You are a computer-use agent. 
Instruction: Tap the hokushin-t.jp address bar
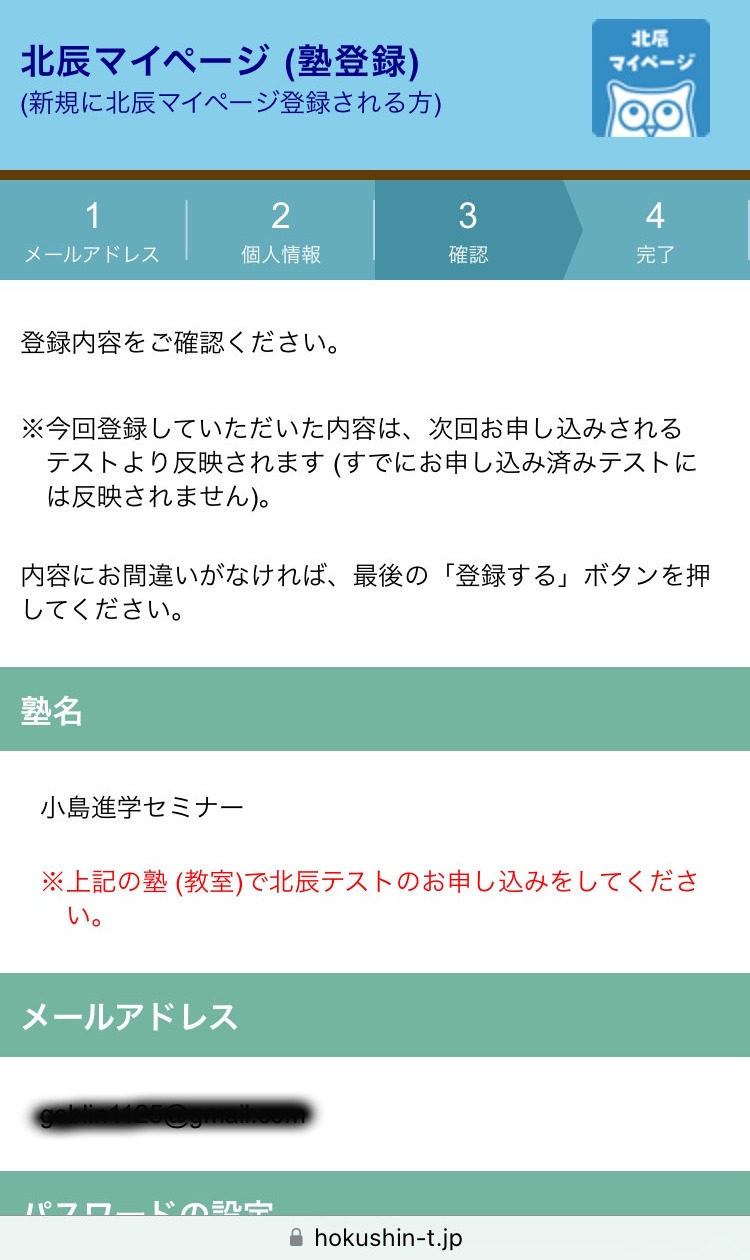(375, 1238)
